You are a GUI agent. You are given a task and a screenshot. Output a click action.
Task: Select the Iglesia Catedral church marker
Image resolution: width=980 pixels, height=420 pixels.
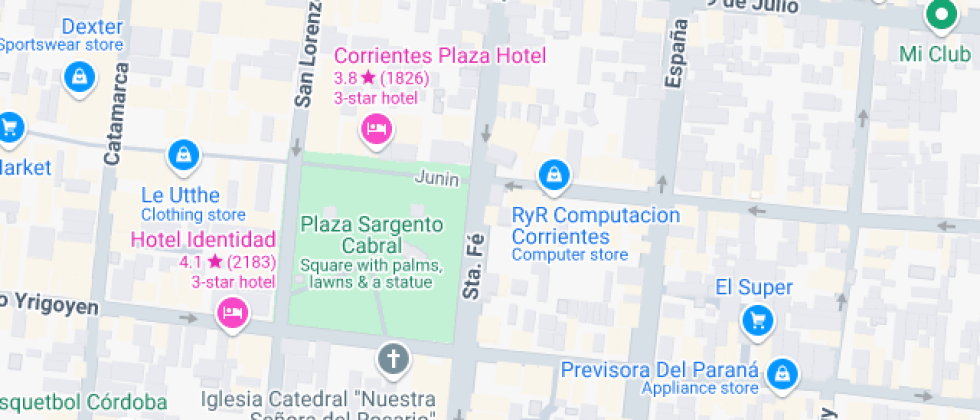coord(394,358)
